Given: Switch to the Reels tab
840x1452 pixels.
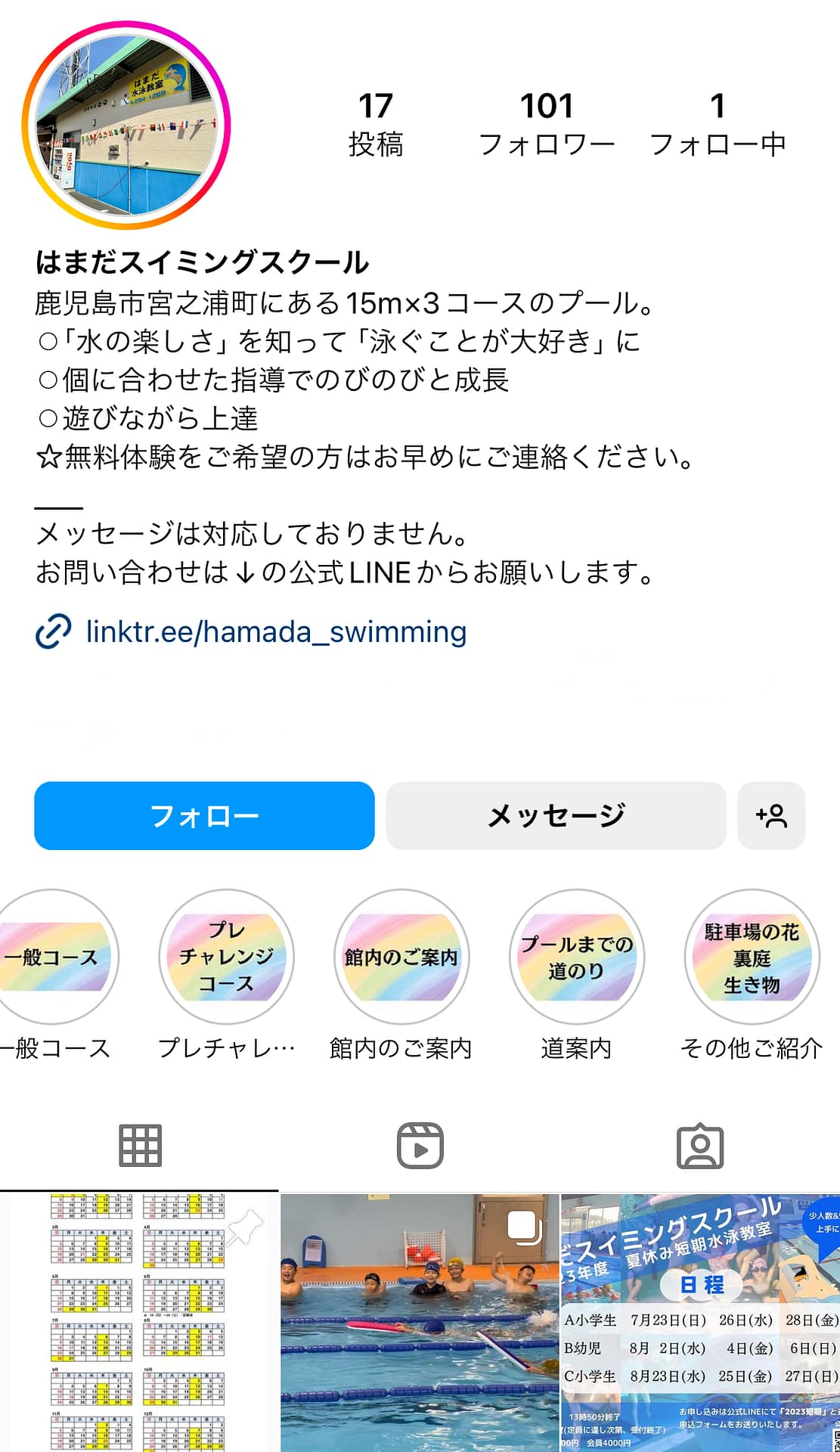Looking at the screenshot, I should tap(420, 1146).
